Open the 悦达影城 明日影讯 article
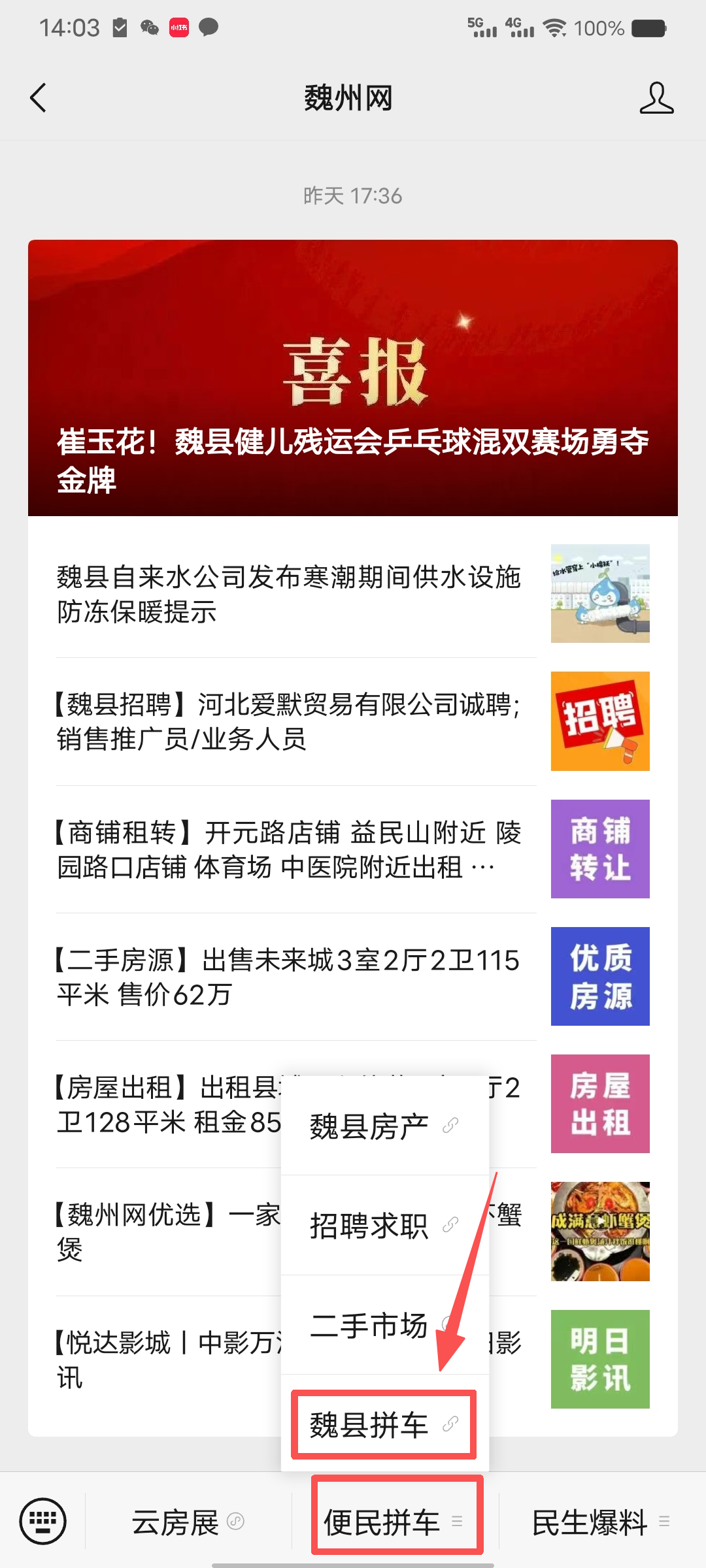Viewport: 706px width, 1568px height. click(163, 1359)
